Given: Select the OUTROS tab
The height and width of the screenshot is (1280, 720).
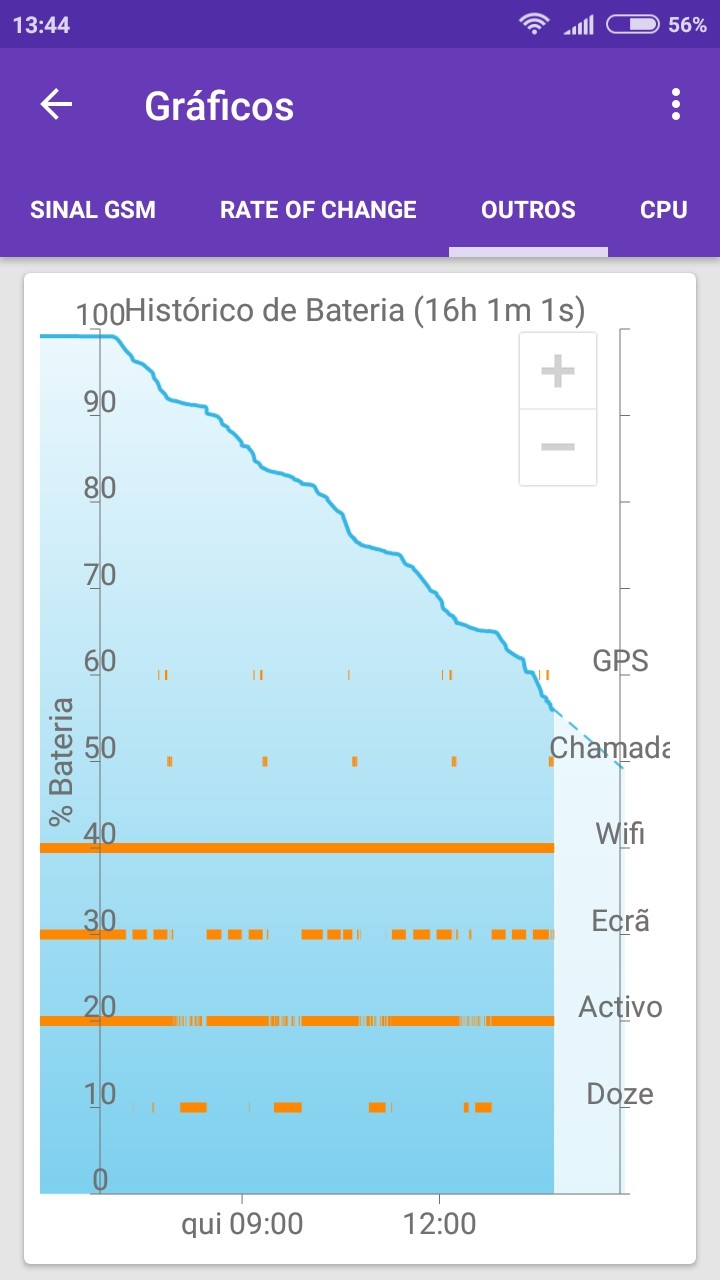Looking at the screenshot, I should pyautogui.click(x=528, y=210).
